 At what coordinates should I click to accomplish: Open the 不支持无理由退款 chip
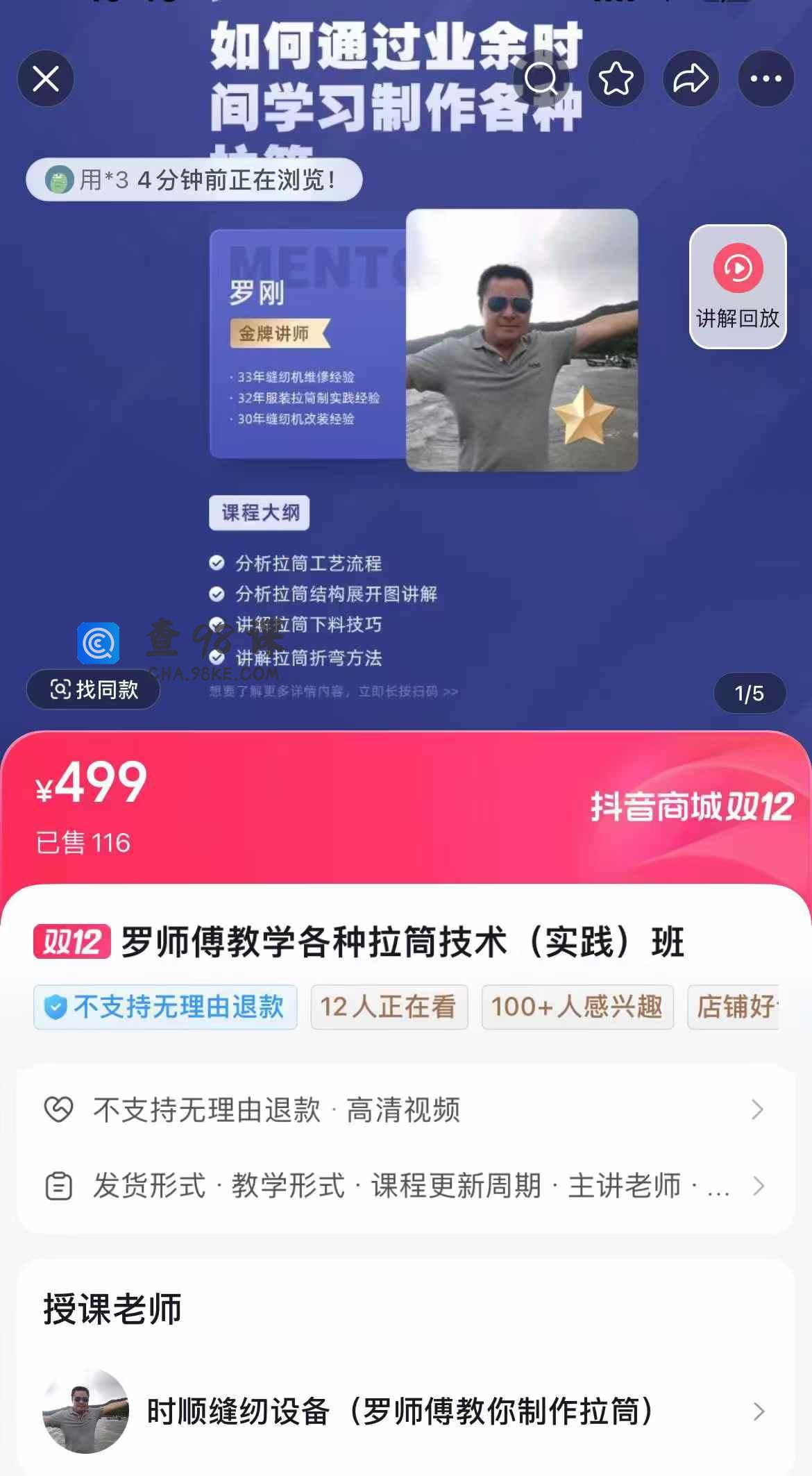coord(165,1006)
